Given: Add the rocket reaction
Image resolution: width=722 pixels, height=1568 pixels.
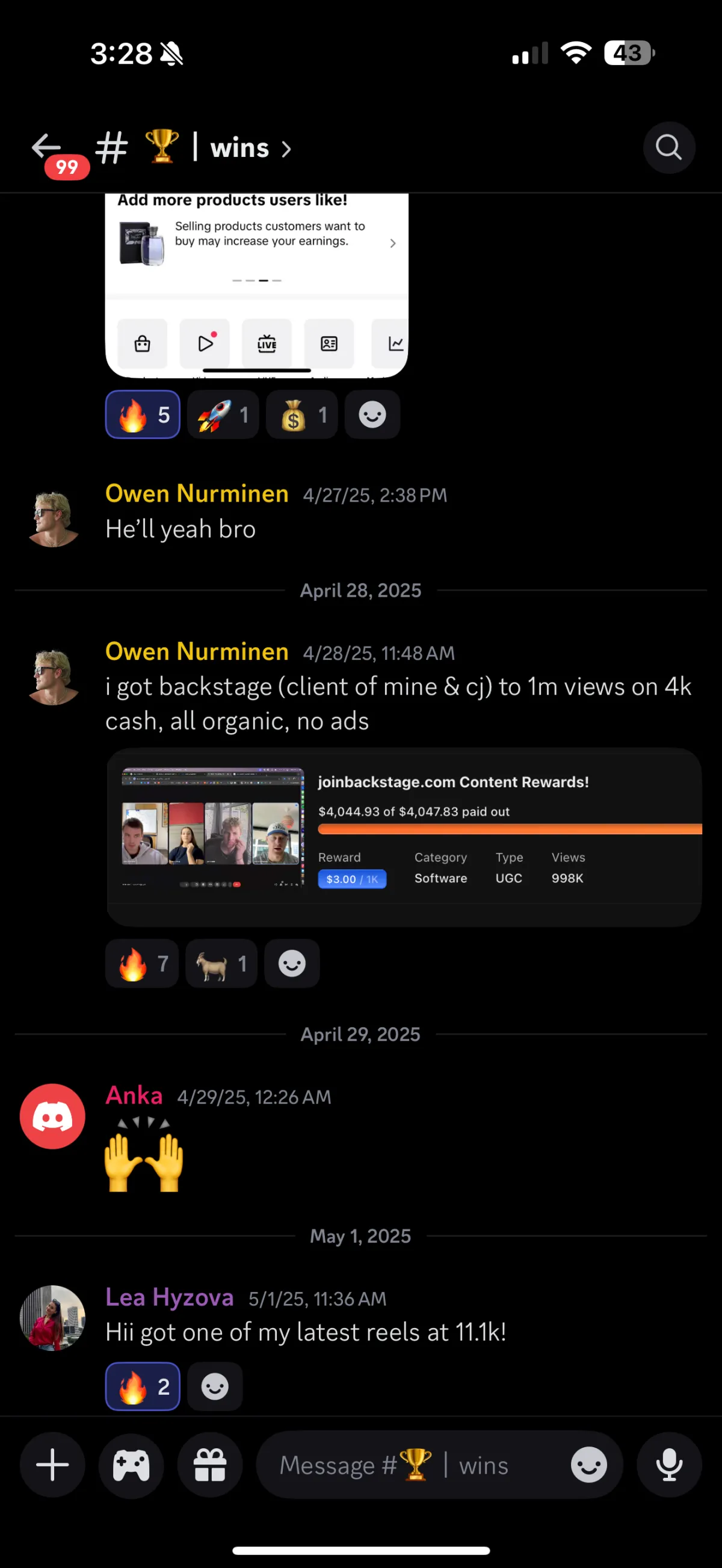Looking at the screenshot, I should pyautogui.click(x=223, y=414).
